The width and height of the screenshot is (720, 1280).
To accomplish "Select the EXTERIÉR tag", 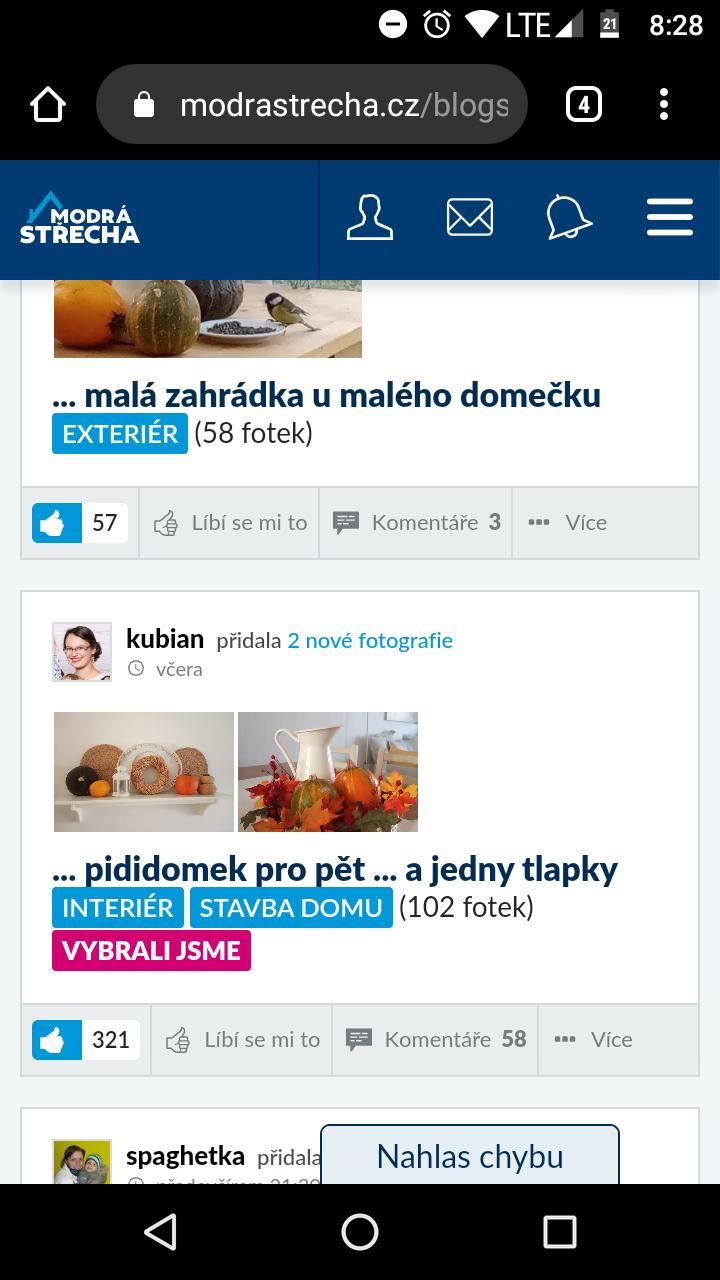I will [x=120, y=434].
